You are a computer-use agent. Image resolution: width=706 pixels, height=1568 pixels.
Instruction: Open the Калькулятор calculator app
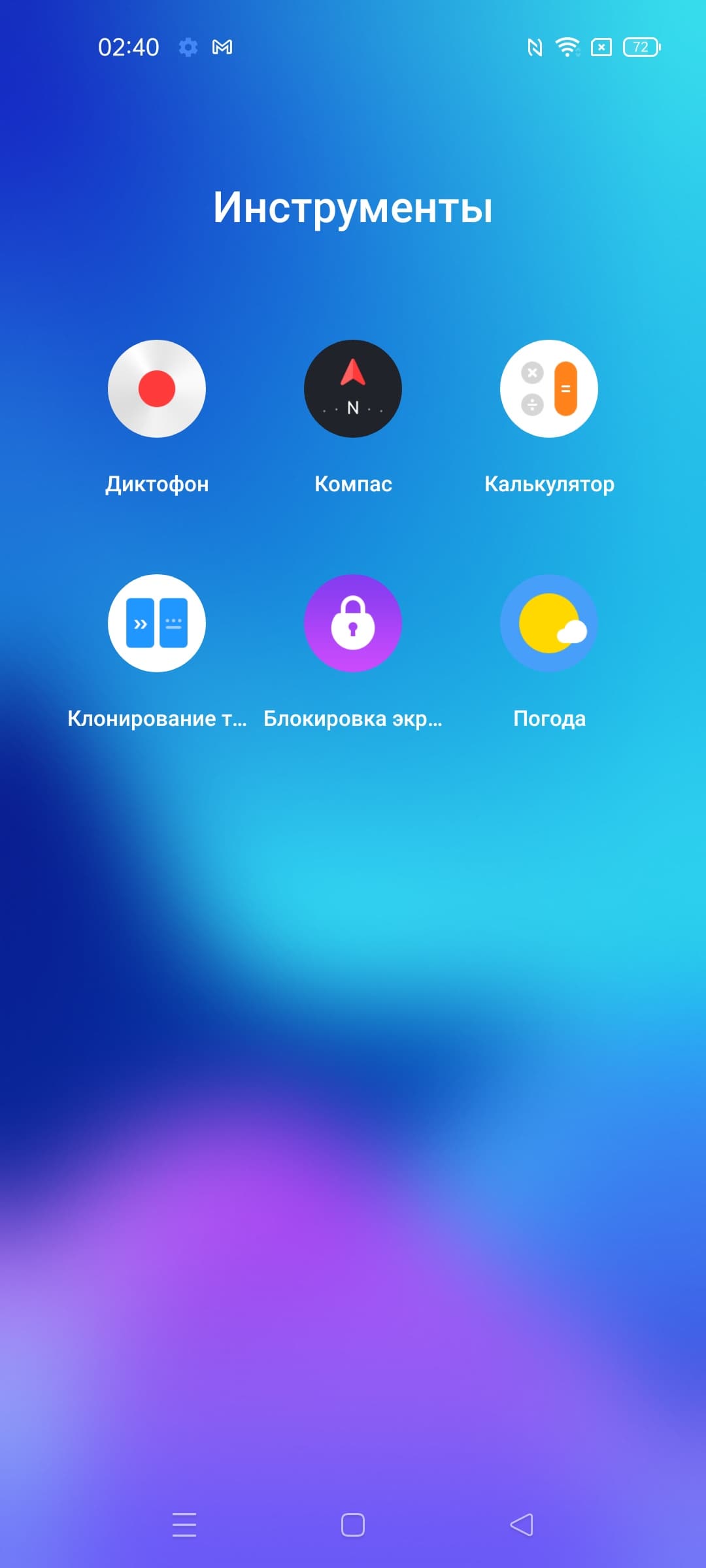point(549,389)
